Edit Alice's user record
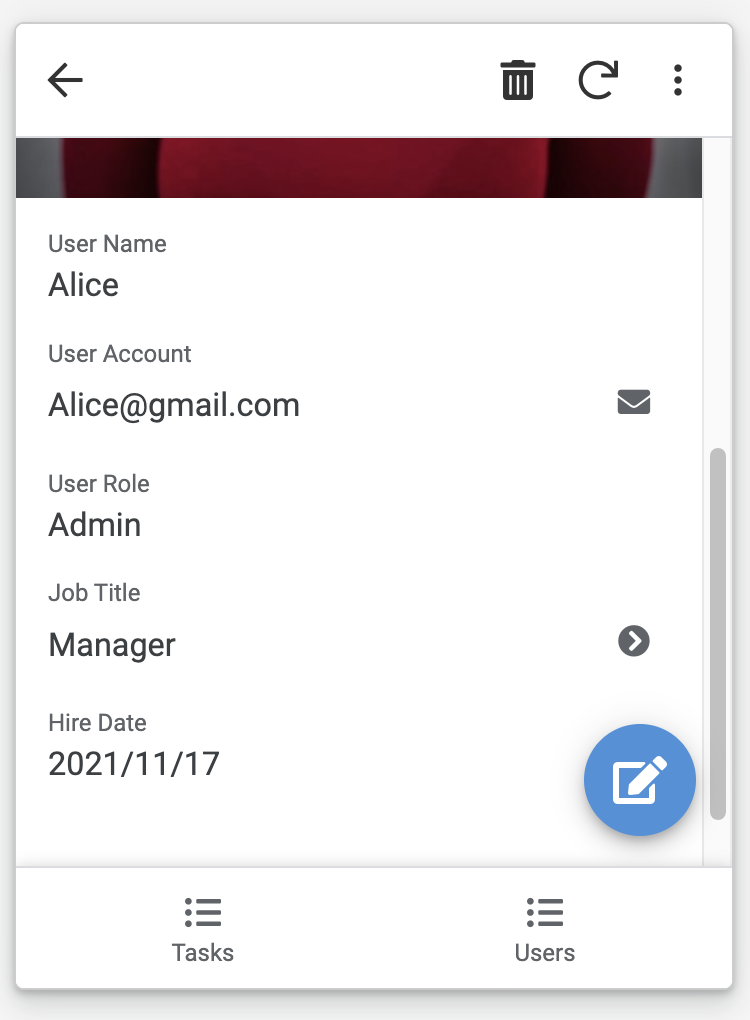 point(640,780)
